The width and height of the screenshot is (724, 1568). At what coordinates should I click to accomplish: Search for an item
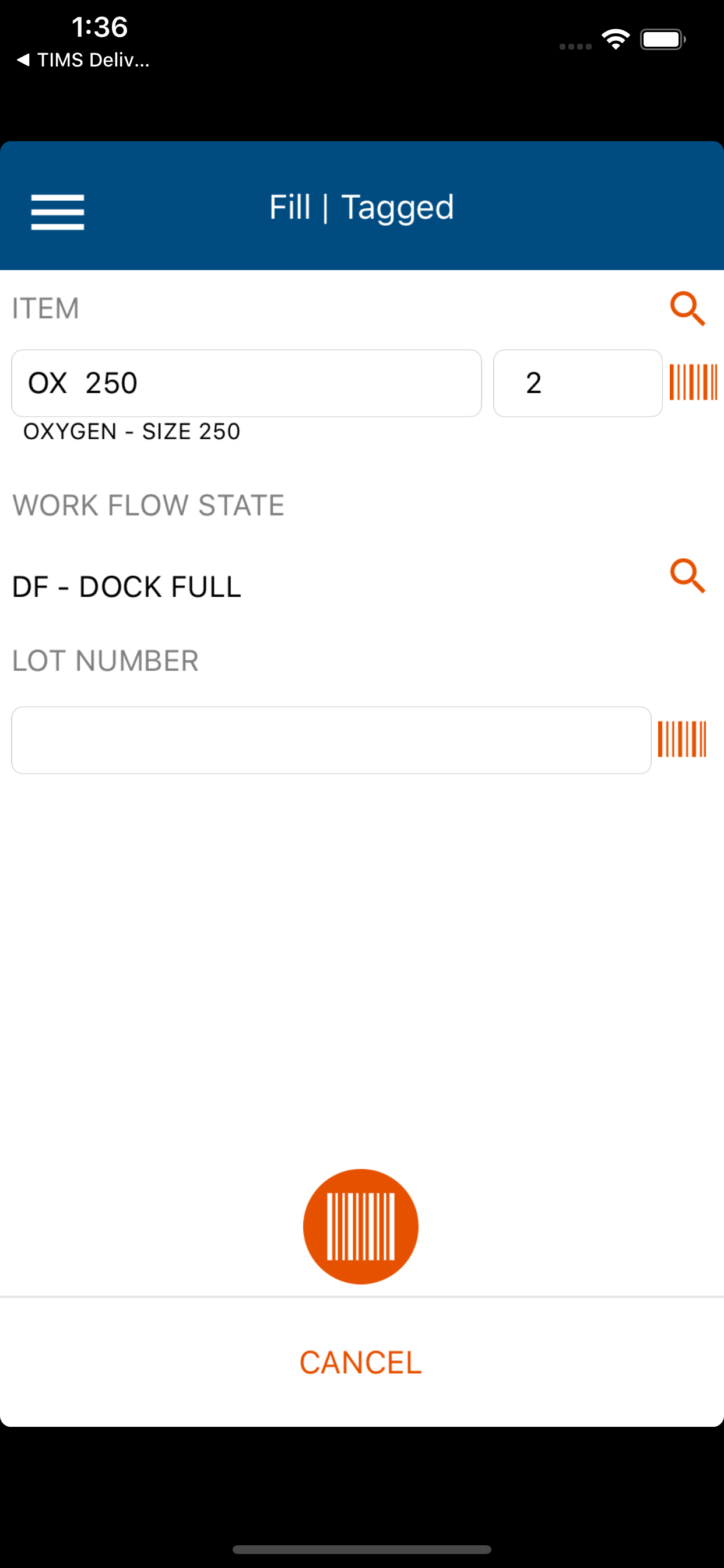click(x=687, y=309)
